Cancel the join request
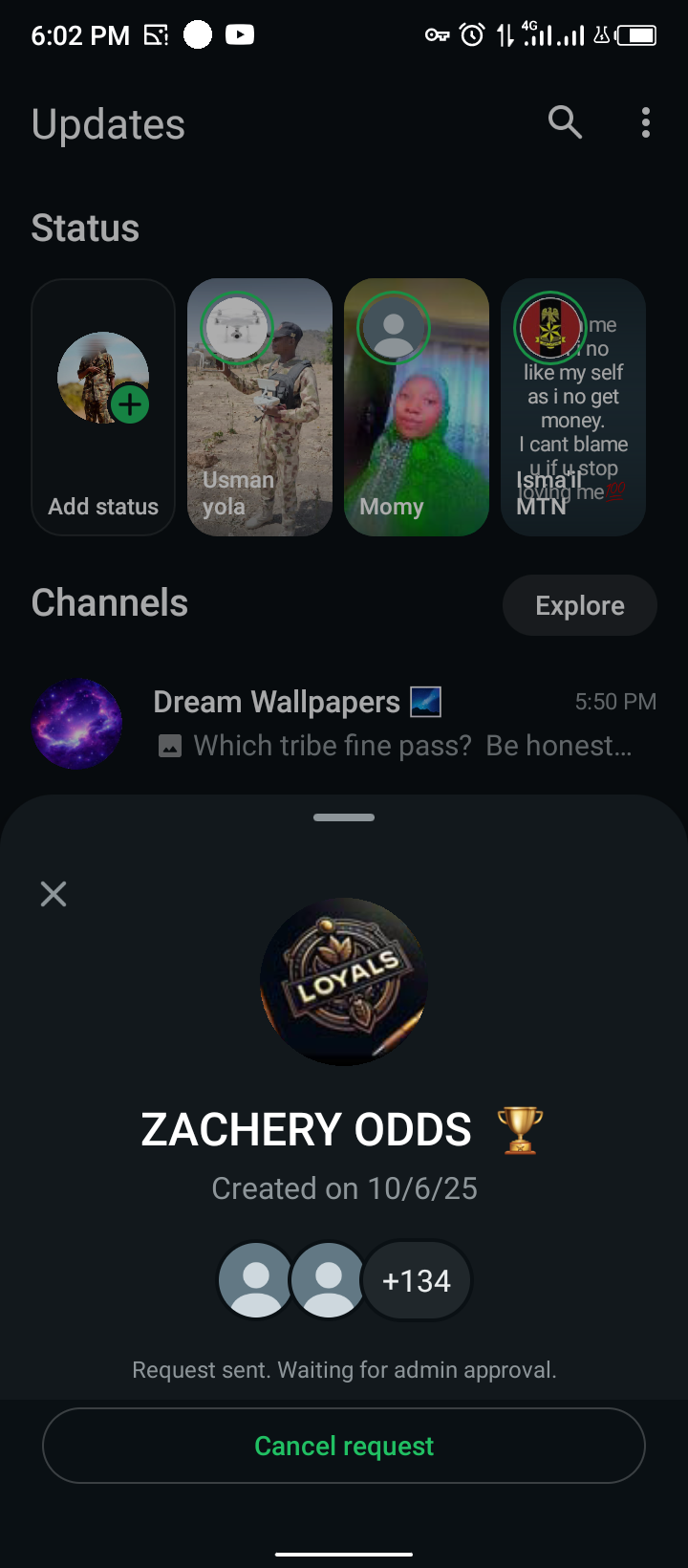 [x=344, y=1446]
